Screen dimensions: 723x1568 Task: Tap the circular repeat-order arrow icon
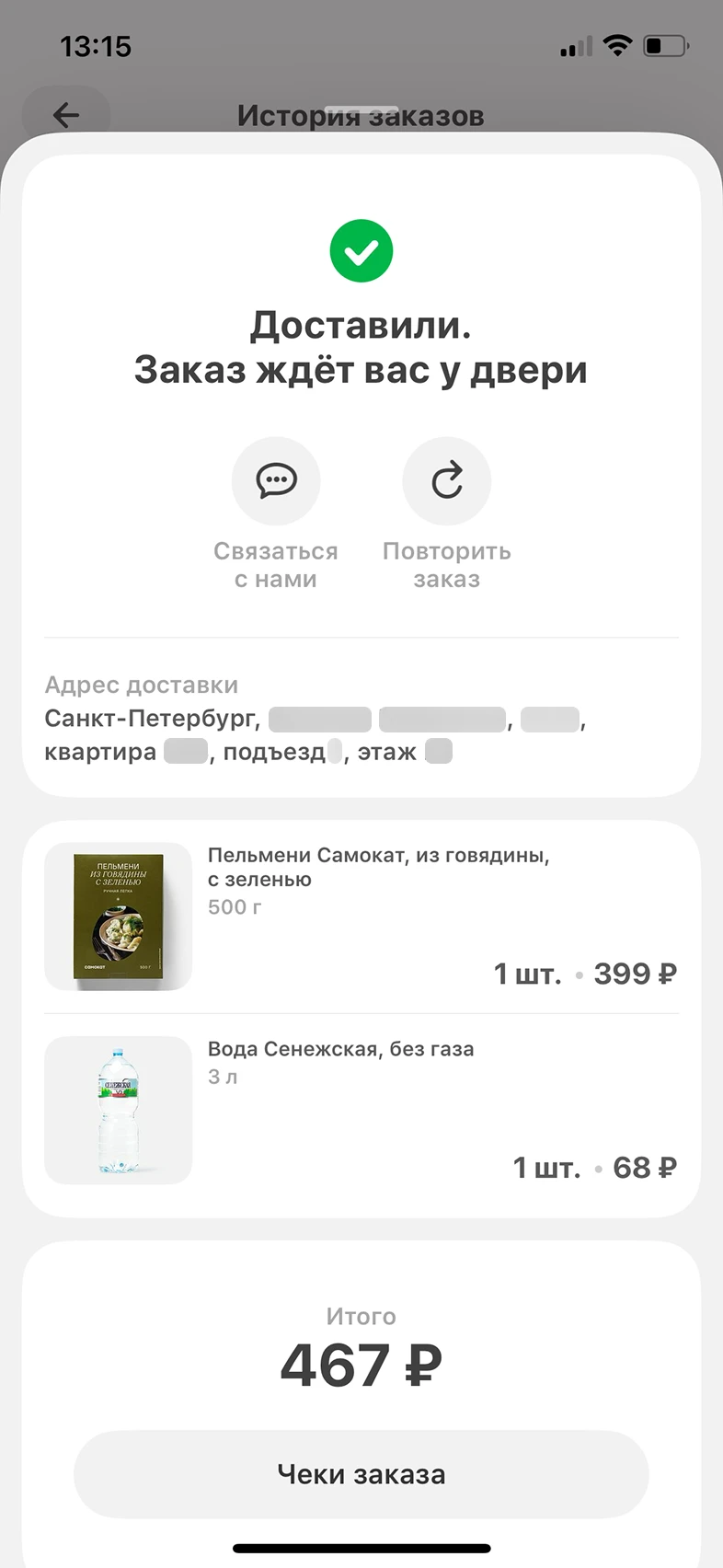[x=446, y=480]
